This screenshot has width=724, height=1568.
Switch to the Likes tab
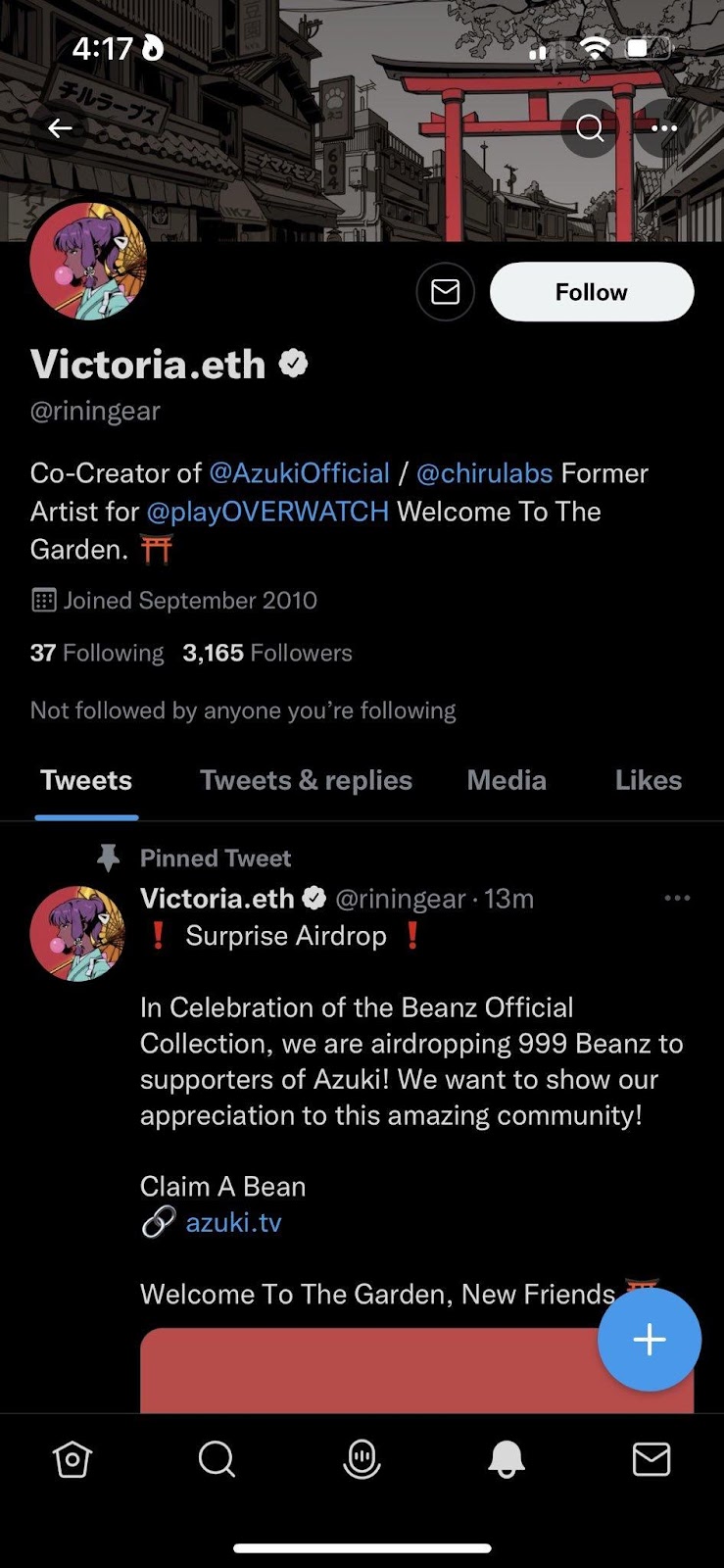[x=648, y=780]
